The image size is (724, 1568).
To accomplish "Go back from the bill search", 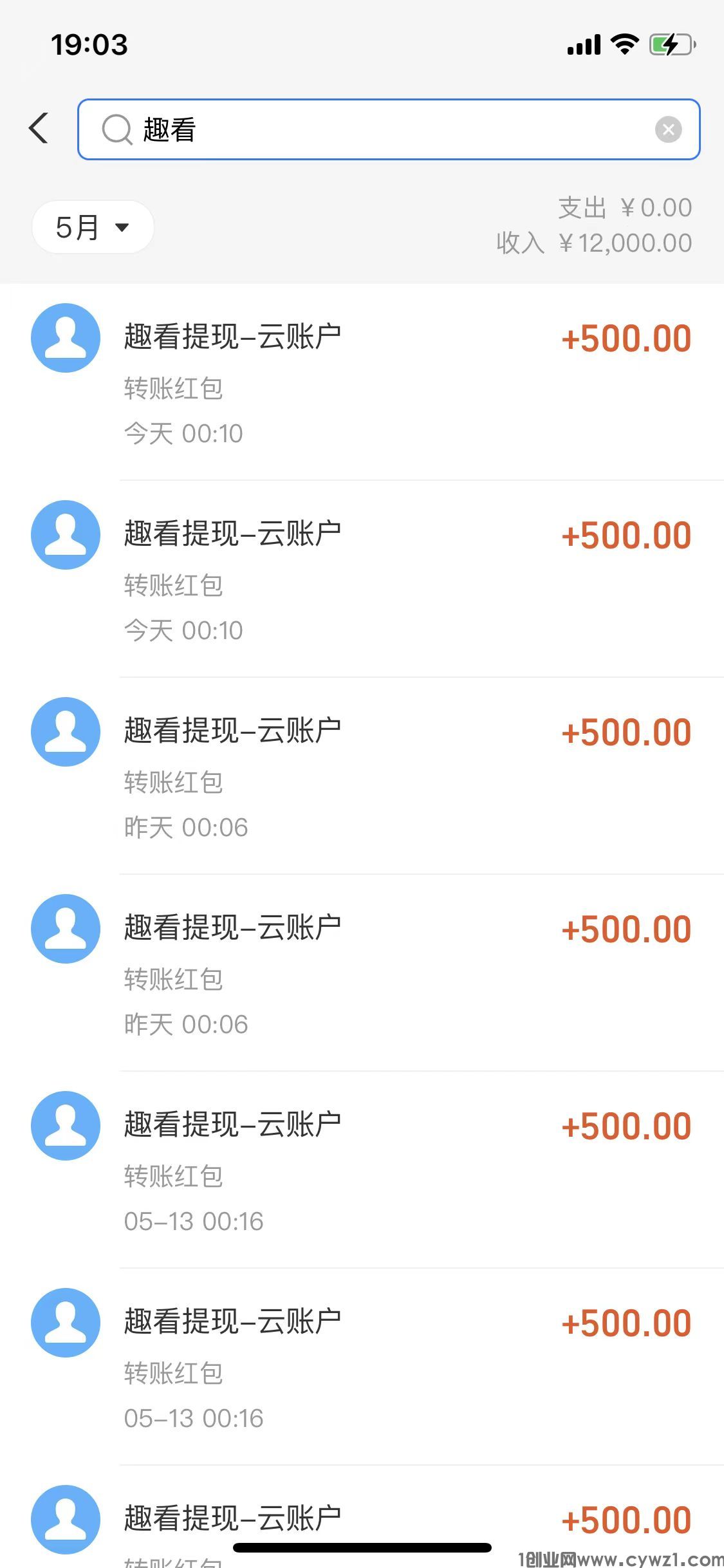I will pos(39,128).
